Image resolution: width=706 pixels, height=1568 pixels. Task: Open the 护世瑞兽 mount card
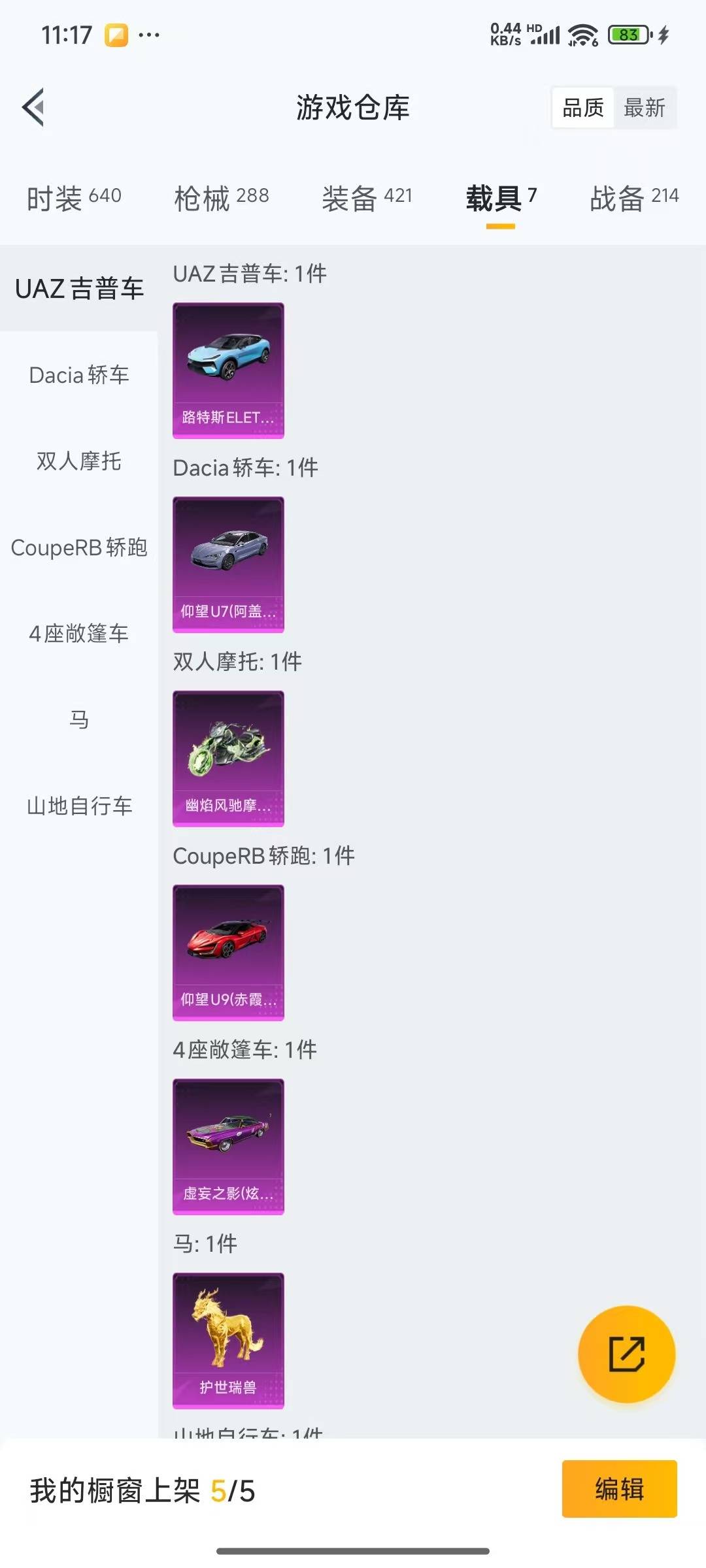pyautogui.click(x=228, y=1341)
